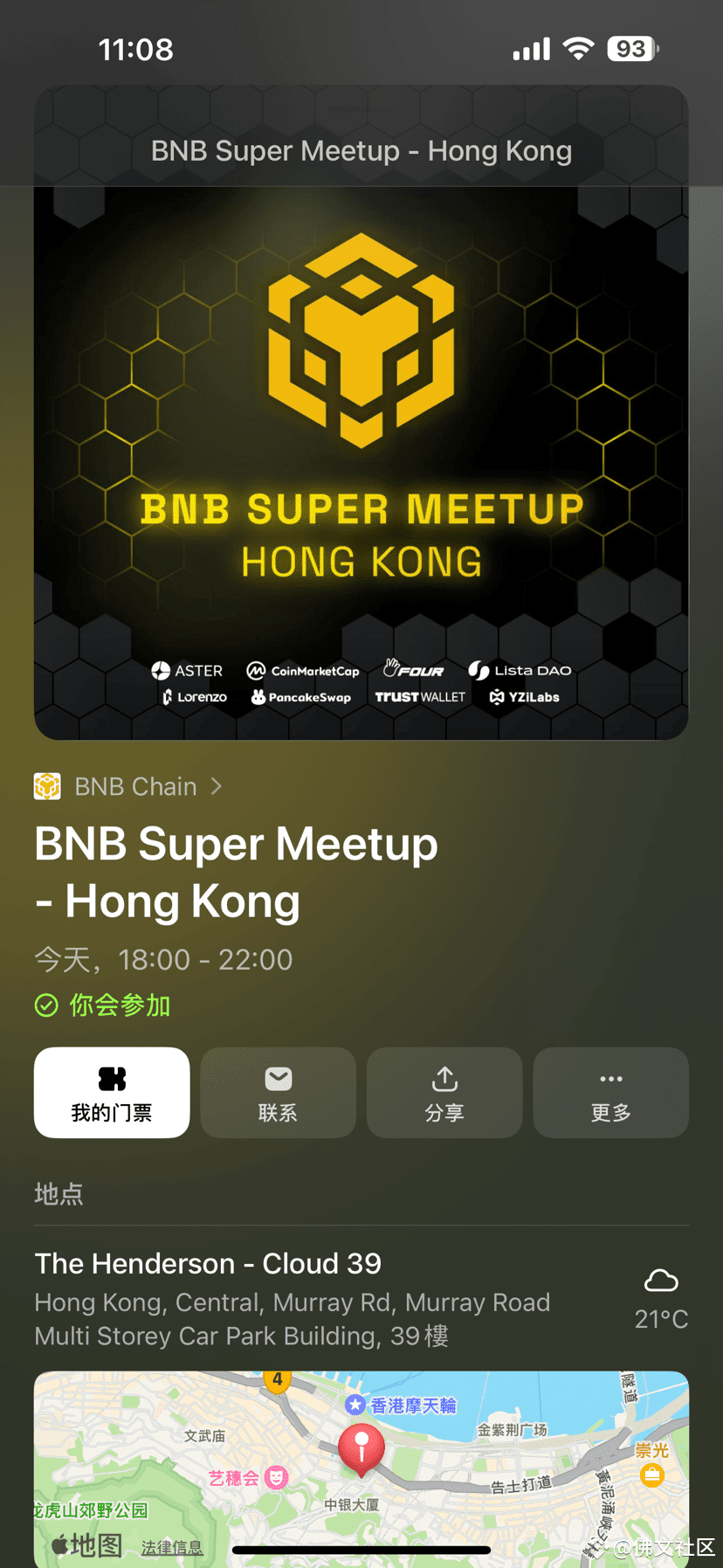Tap the green checkmark circle next to 你会参加
Image resolution: width=723 pixels, height=1568 pixels.
pos(46,1005)
